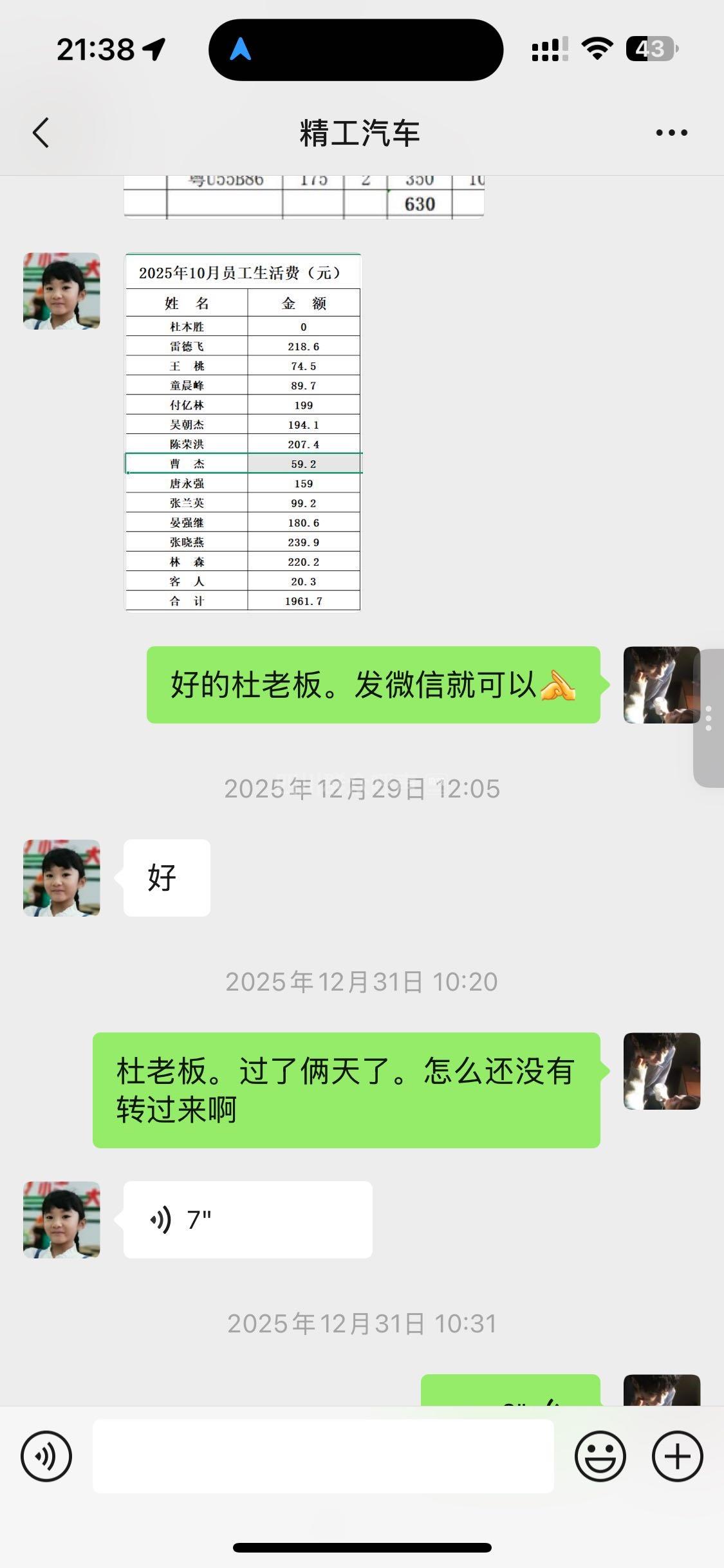Open the partially visible table image at top

tap(304, 197)
